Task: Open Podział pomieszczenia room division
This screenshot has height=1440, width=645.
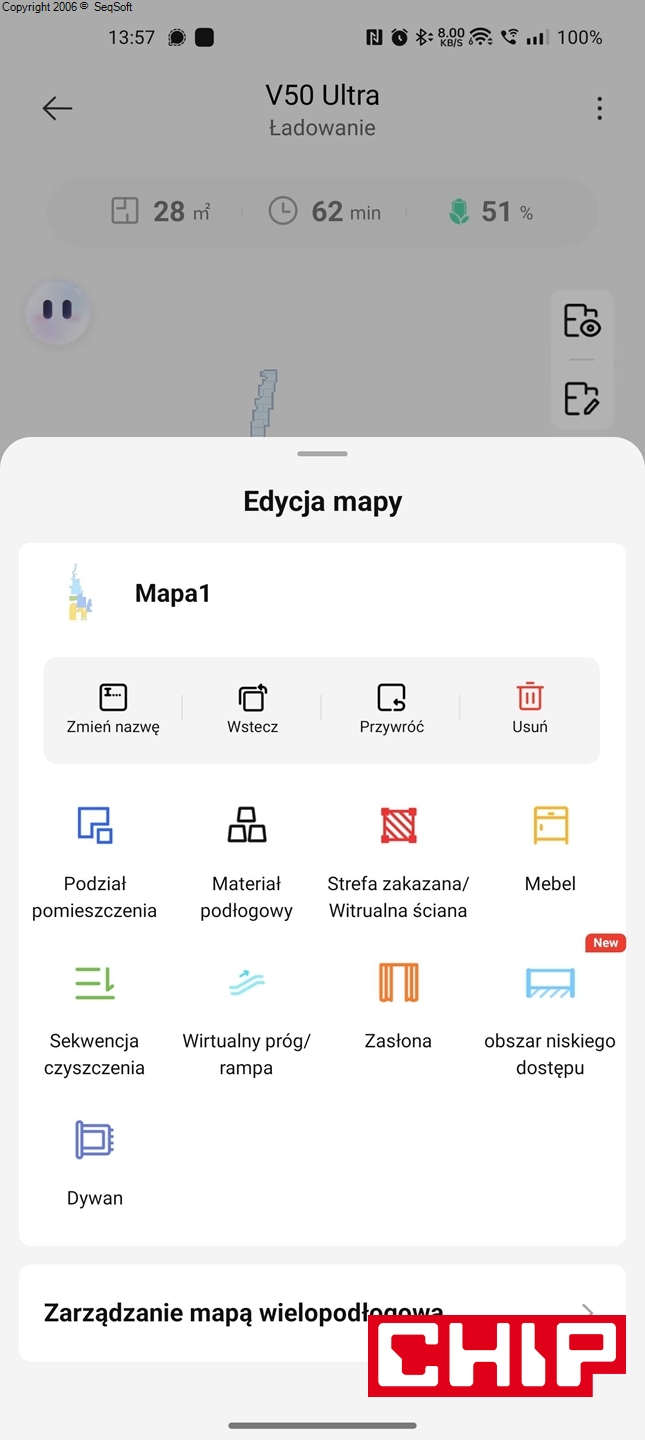Action: coord(95,861)
